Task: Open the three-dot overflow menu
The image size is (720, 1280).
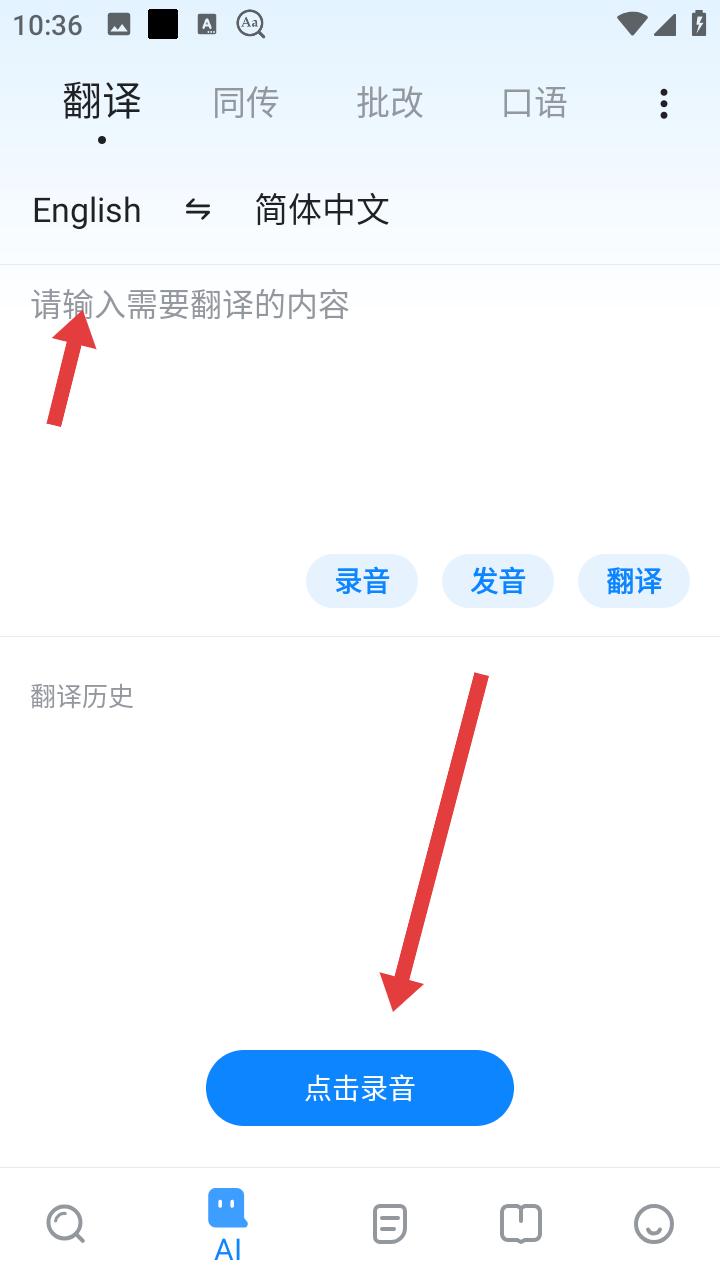Action: pyautogui.click(x=664, y=103)
